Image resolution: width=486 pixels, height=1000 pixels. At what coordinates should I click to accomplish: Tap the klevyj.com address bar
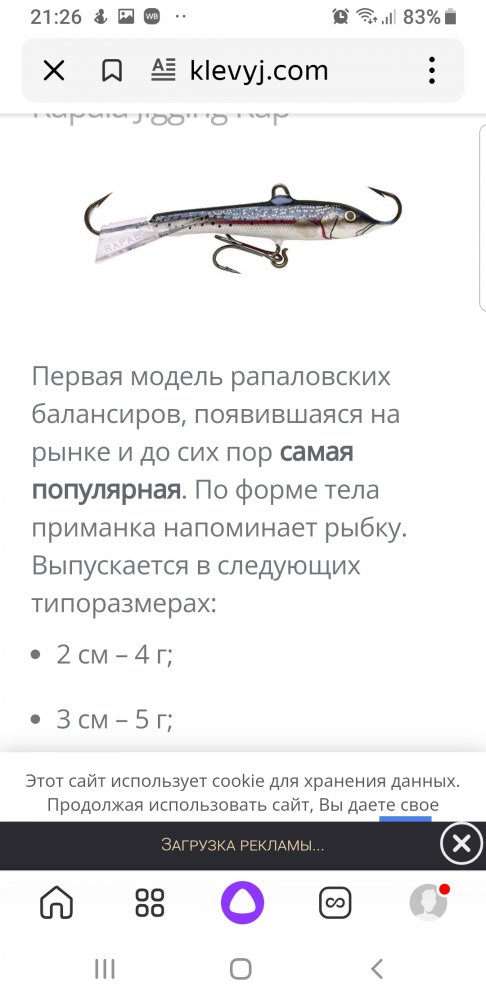pyautogui.click(x=259, y=71)
